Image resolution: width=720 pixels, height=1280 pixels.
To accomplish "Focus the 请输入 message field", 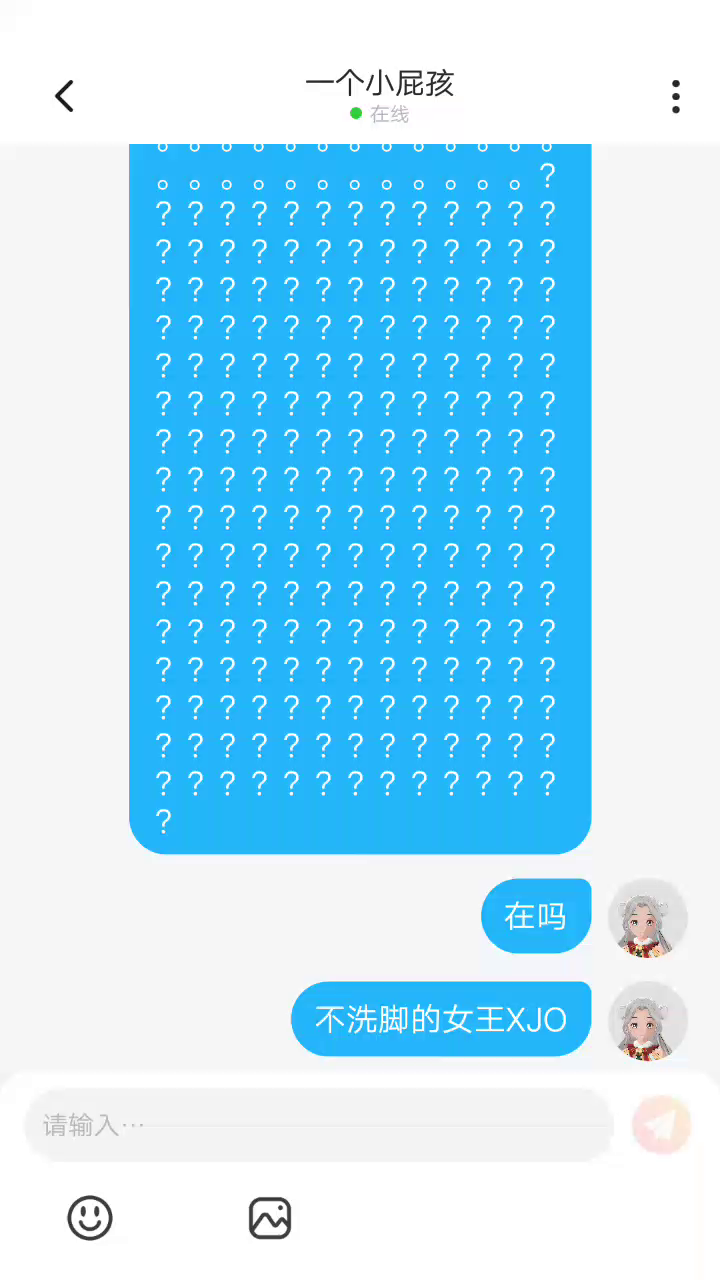I will [x=318, y=1125].
